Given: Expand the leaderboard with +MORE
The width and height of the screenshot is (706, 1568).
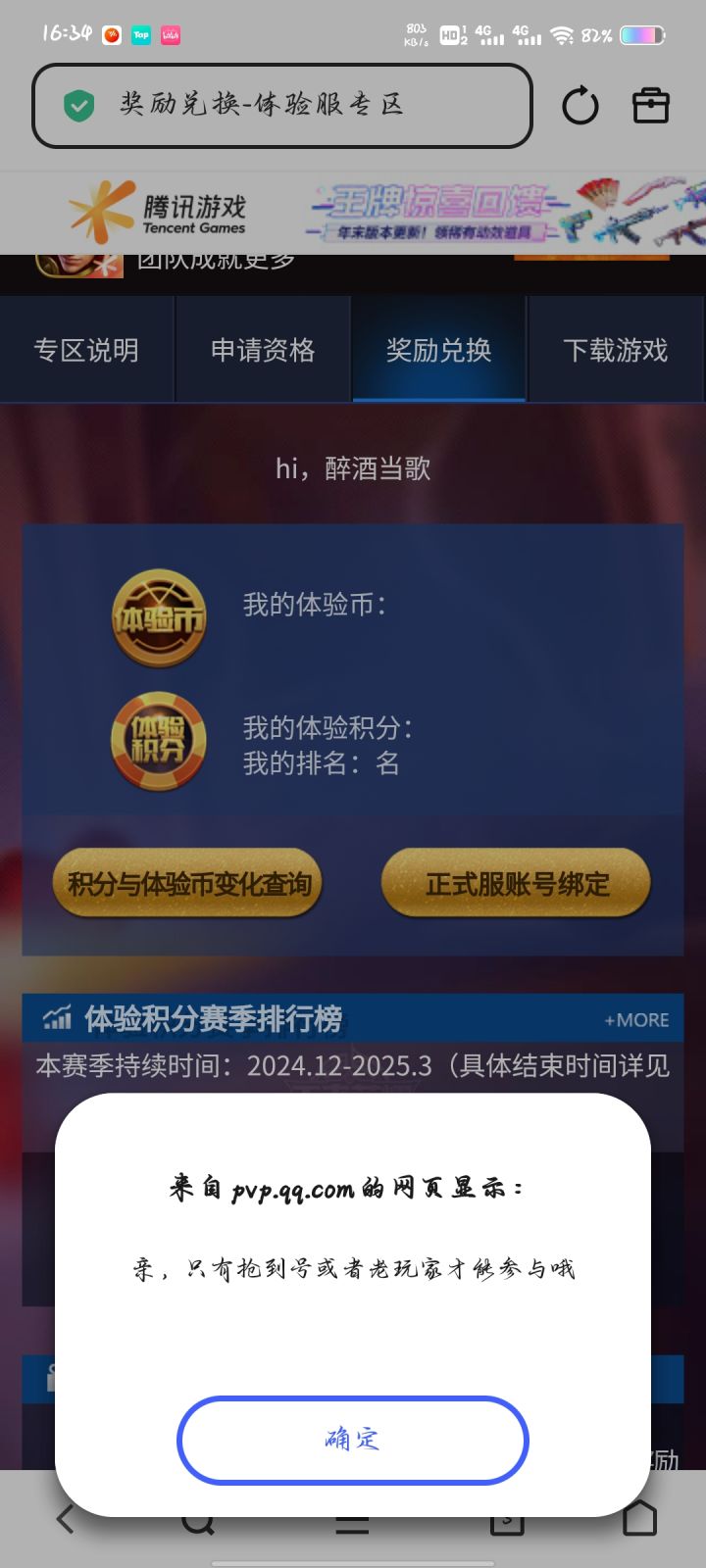Looking at the screenshot, I should click(635, 1020).
